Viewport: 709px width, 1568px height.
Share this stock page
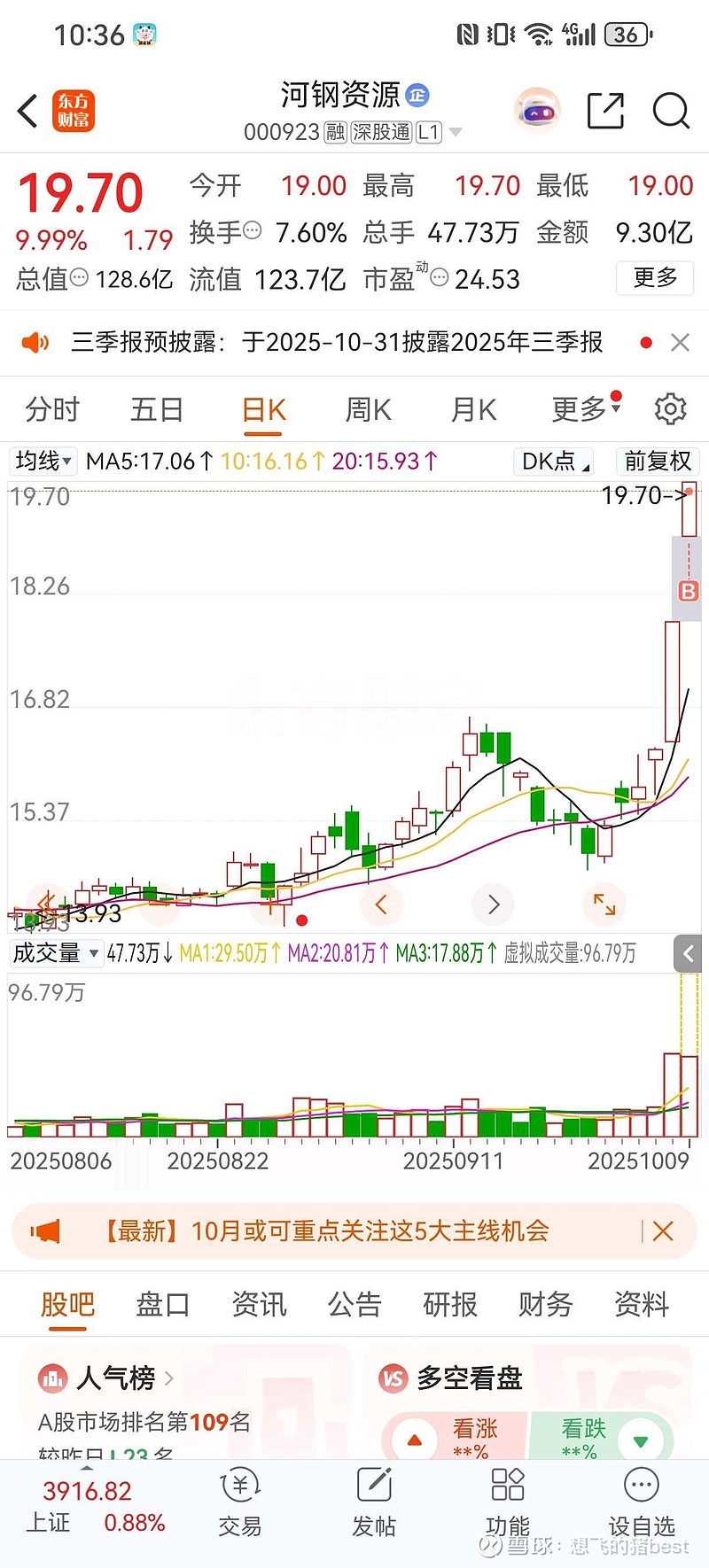point(606,112)
